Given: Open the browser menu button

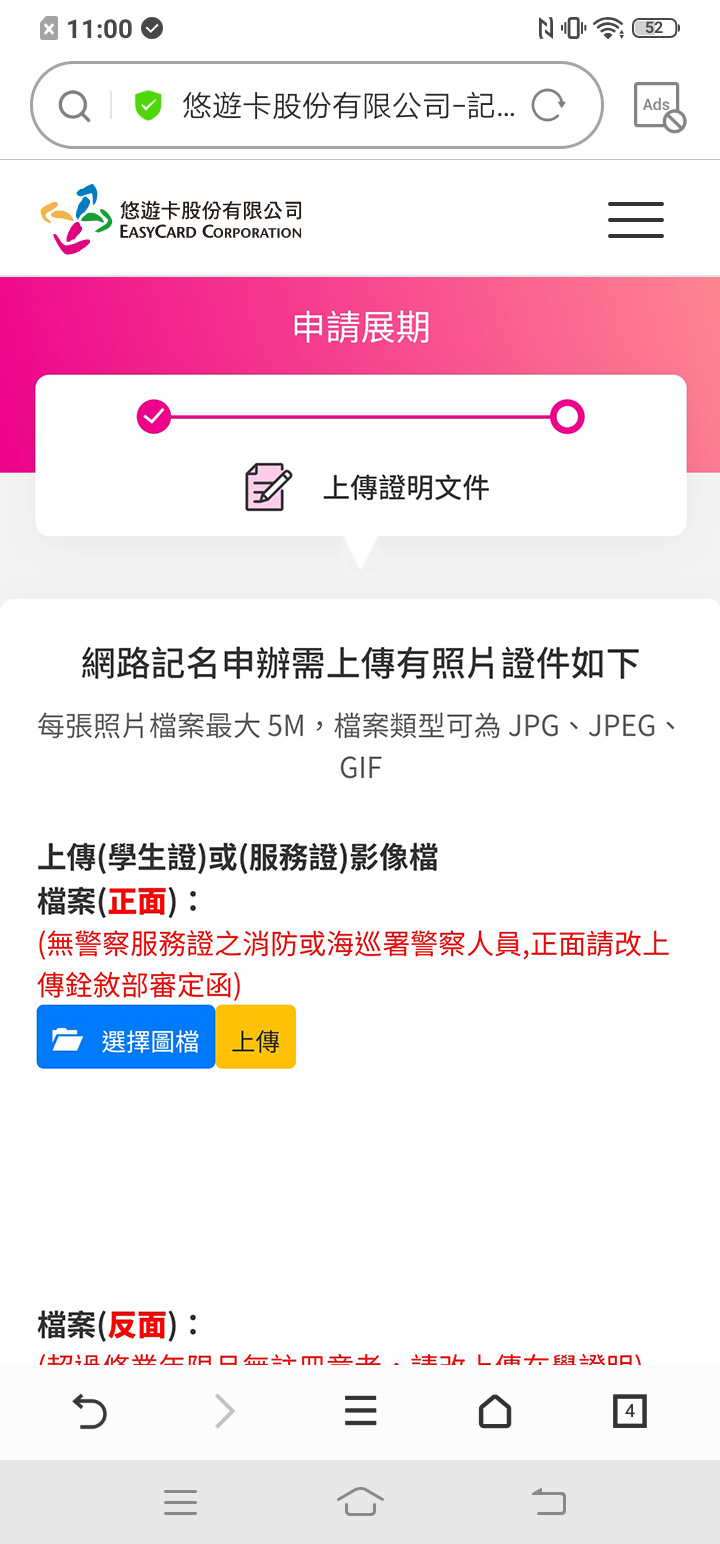Looking at the screenshot, I should [360, 1411].
